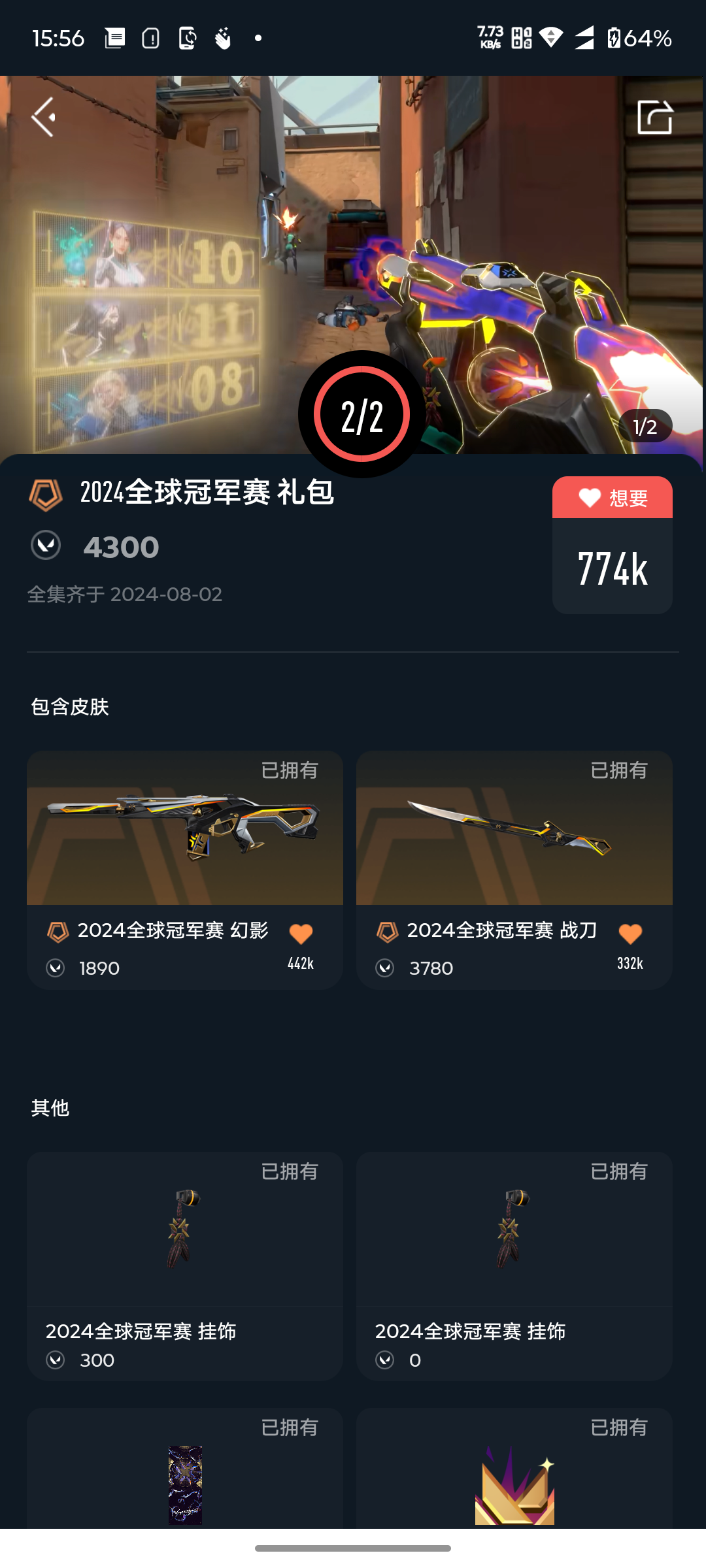Like the 幻影 skin with the heart
The image size is (706, 1568).
[x=301, y=934]
